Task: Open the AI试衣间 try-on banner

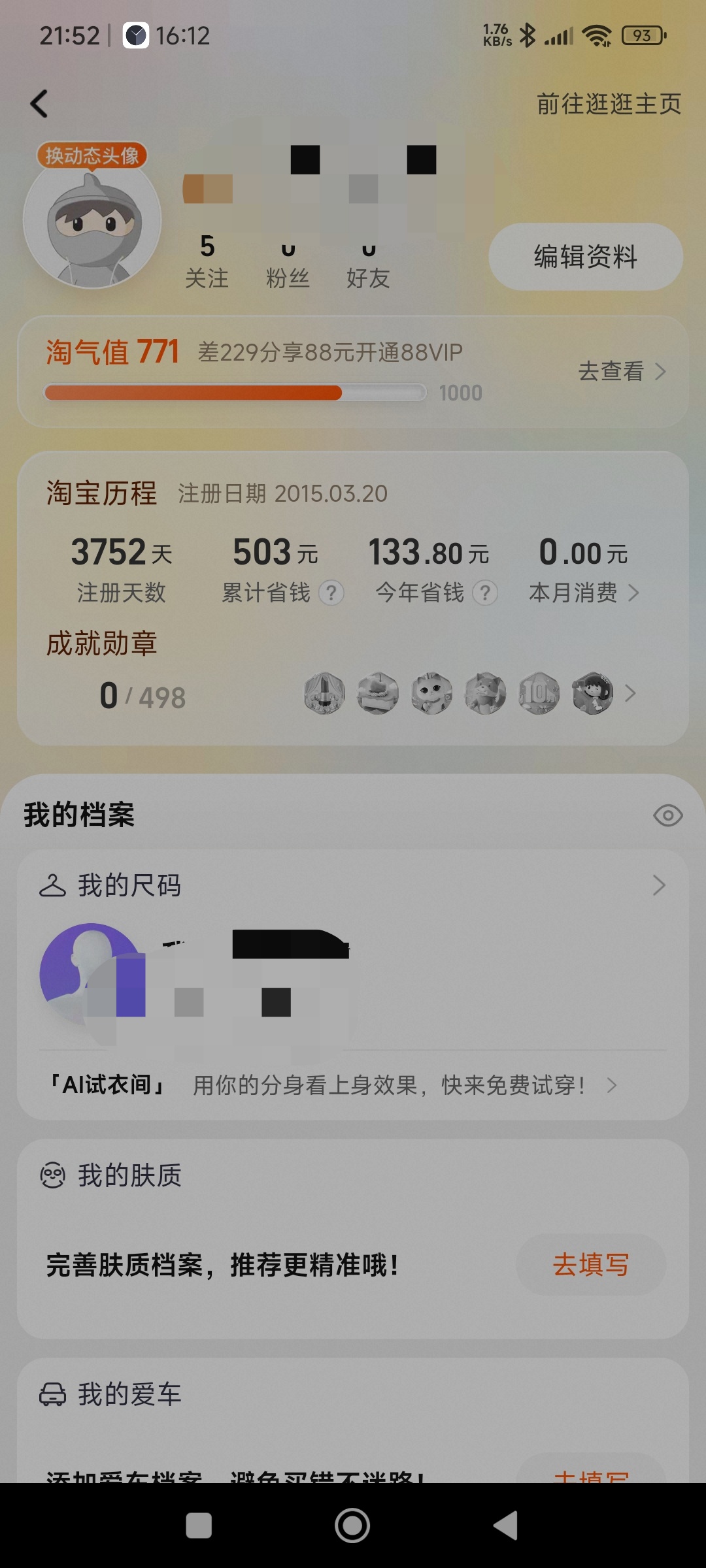Action: click(x=353, y=1085)
